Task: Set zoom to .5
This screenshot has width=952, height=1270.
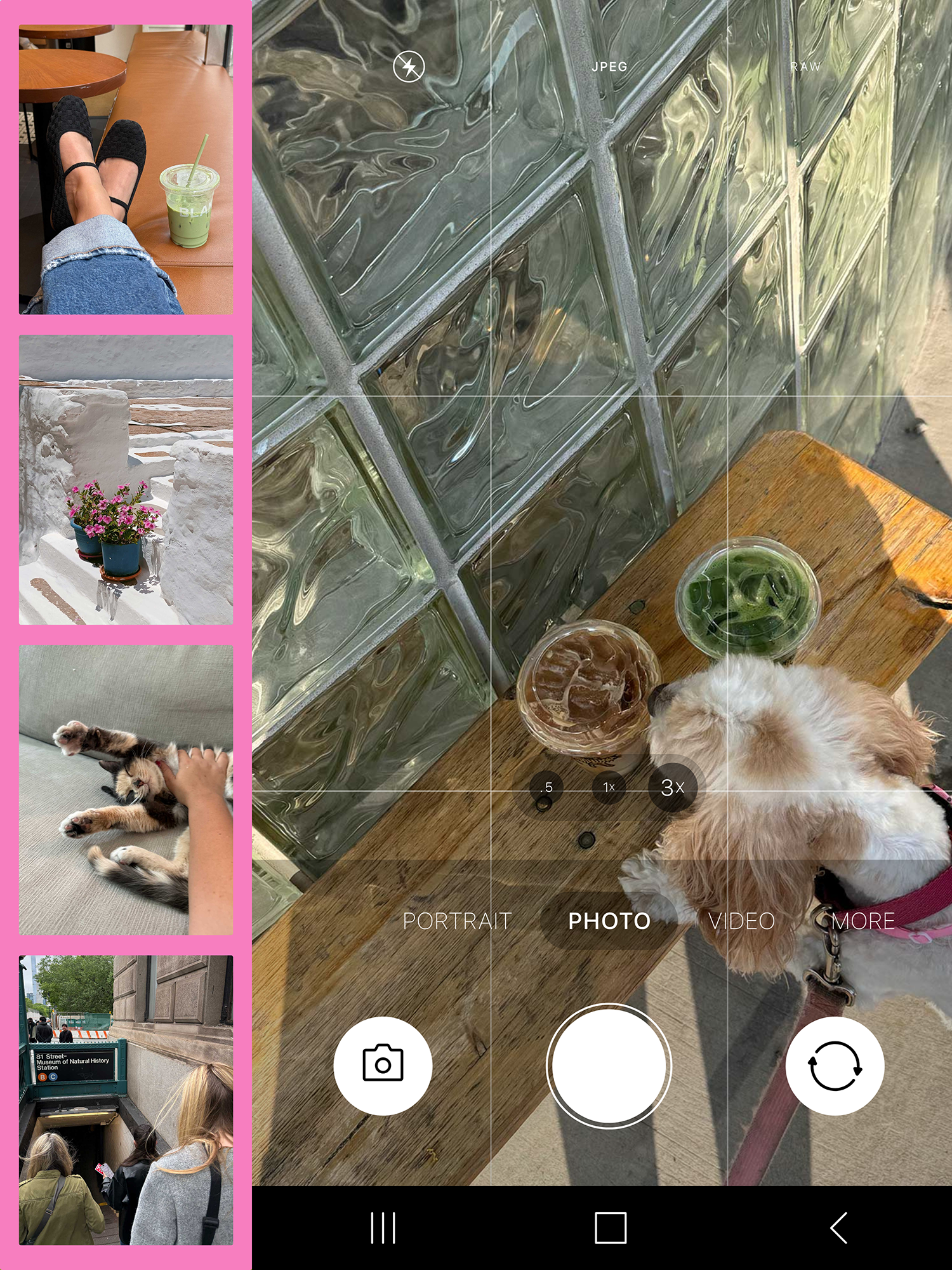Action: point(546,788)
